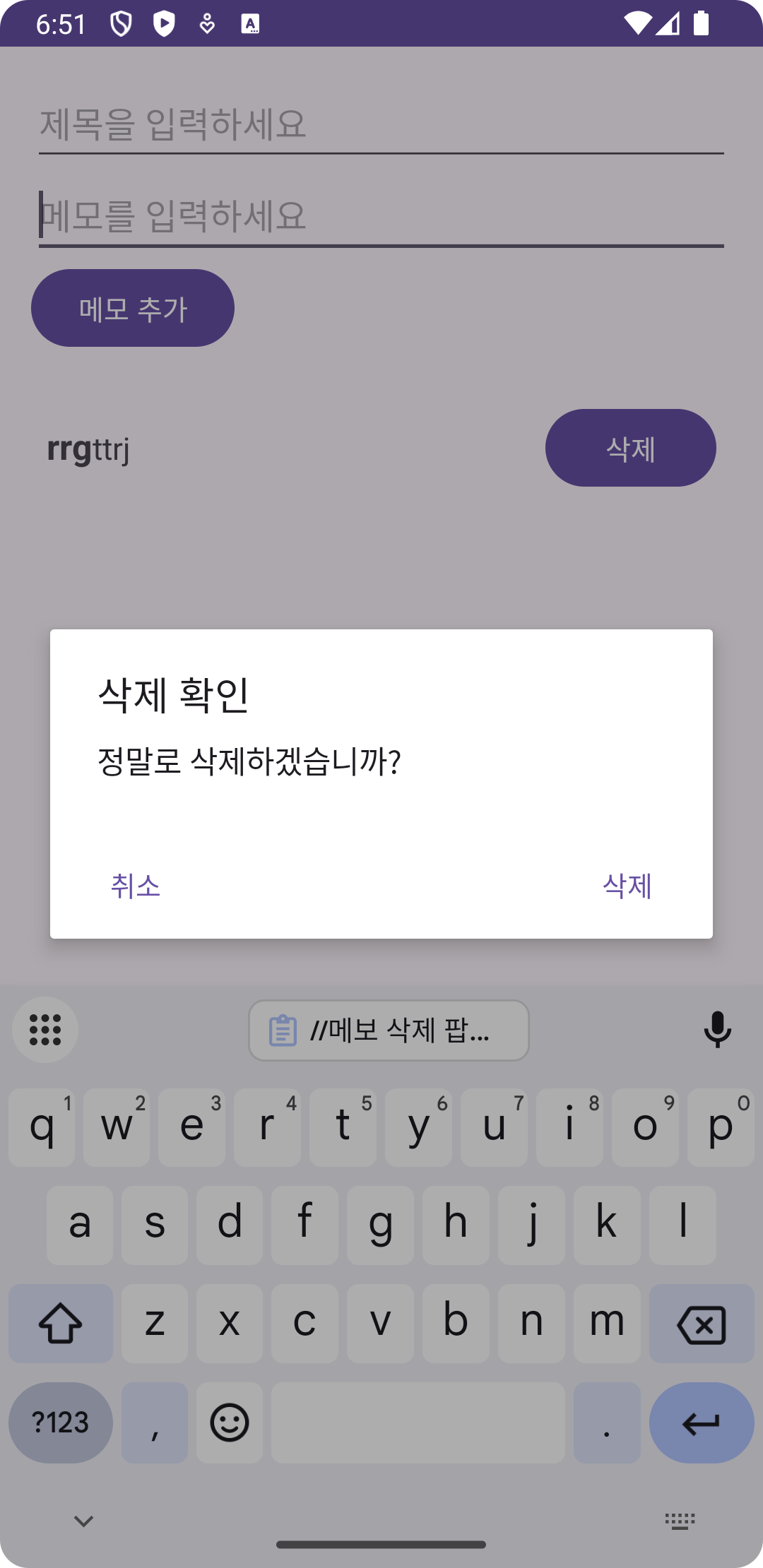Confirm deletion with 삭제 in the dialog
The image size is (763, 1568).
point(627,886)
